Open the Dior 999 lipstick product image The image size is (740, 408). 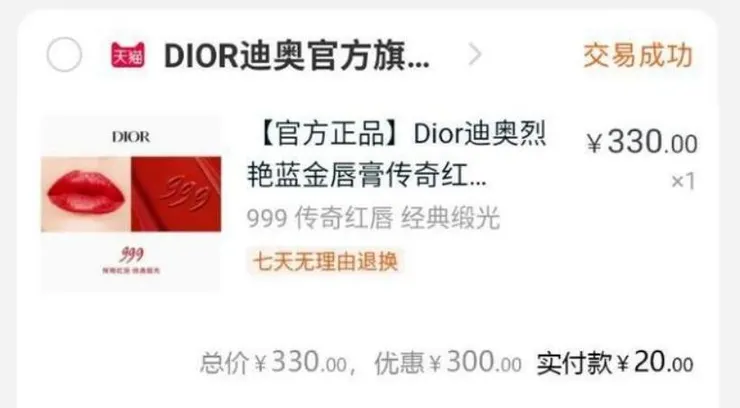131,204
